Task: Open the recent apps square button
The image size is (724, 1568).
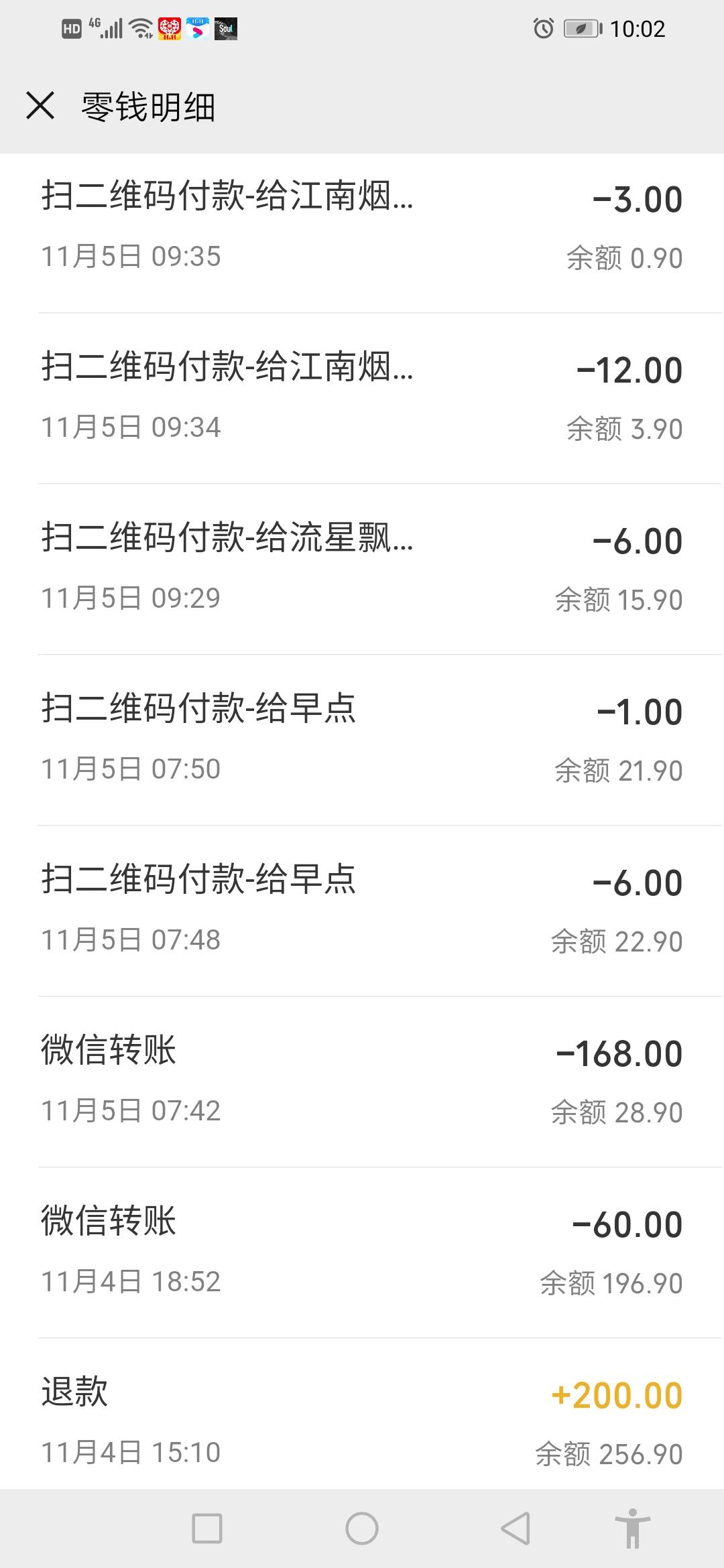Action: 207,1529
